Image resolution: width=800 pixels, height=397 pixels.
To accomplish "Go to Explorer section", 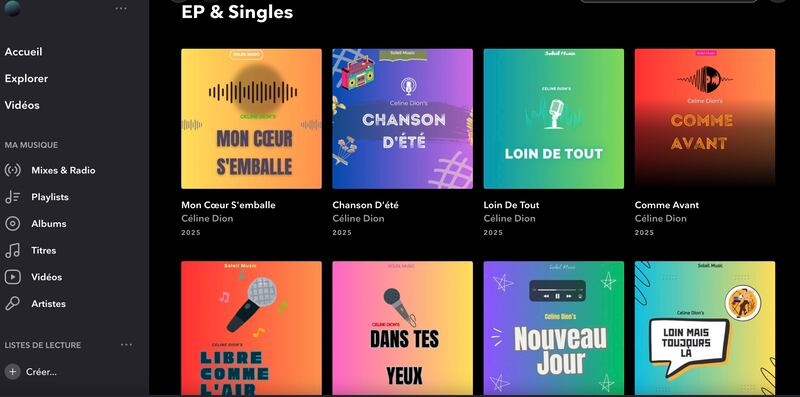I will [26, 79].
